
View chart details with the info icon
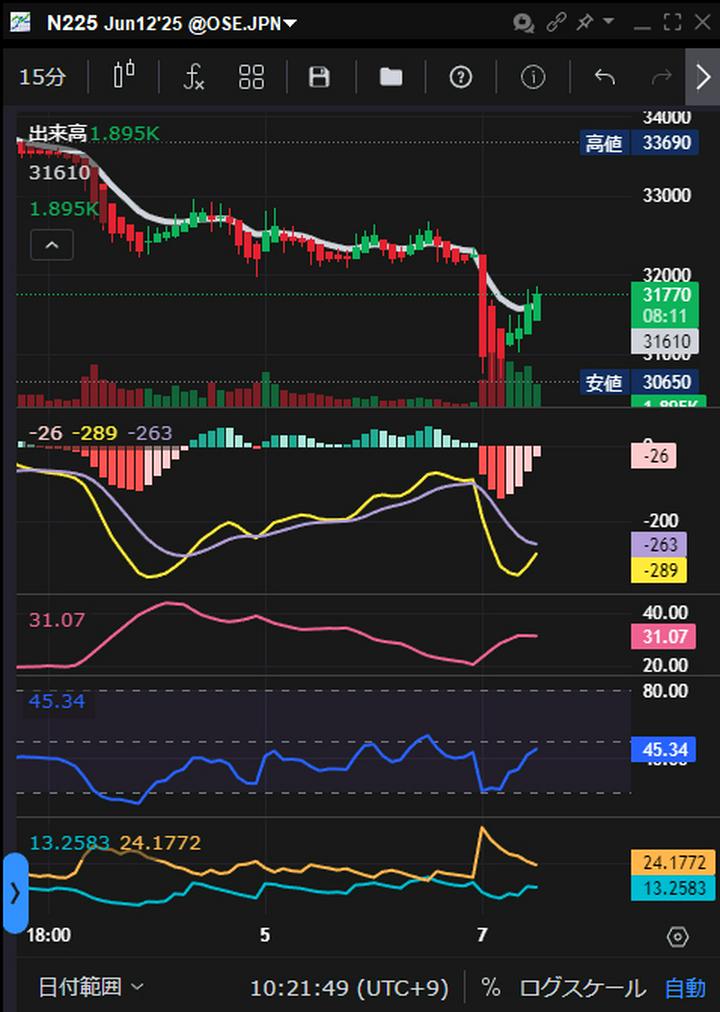pyautogui.click(x=532, y=76)
